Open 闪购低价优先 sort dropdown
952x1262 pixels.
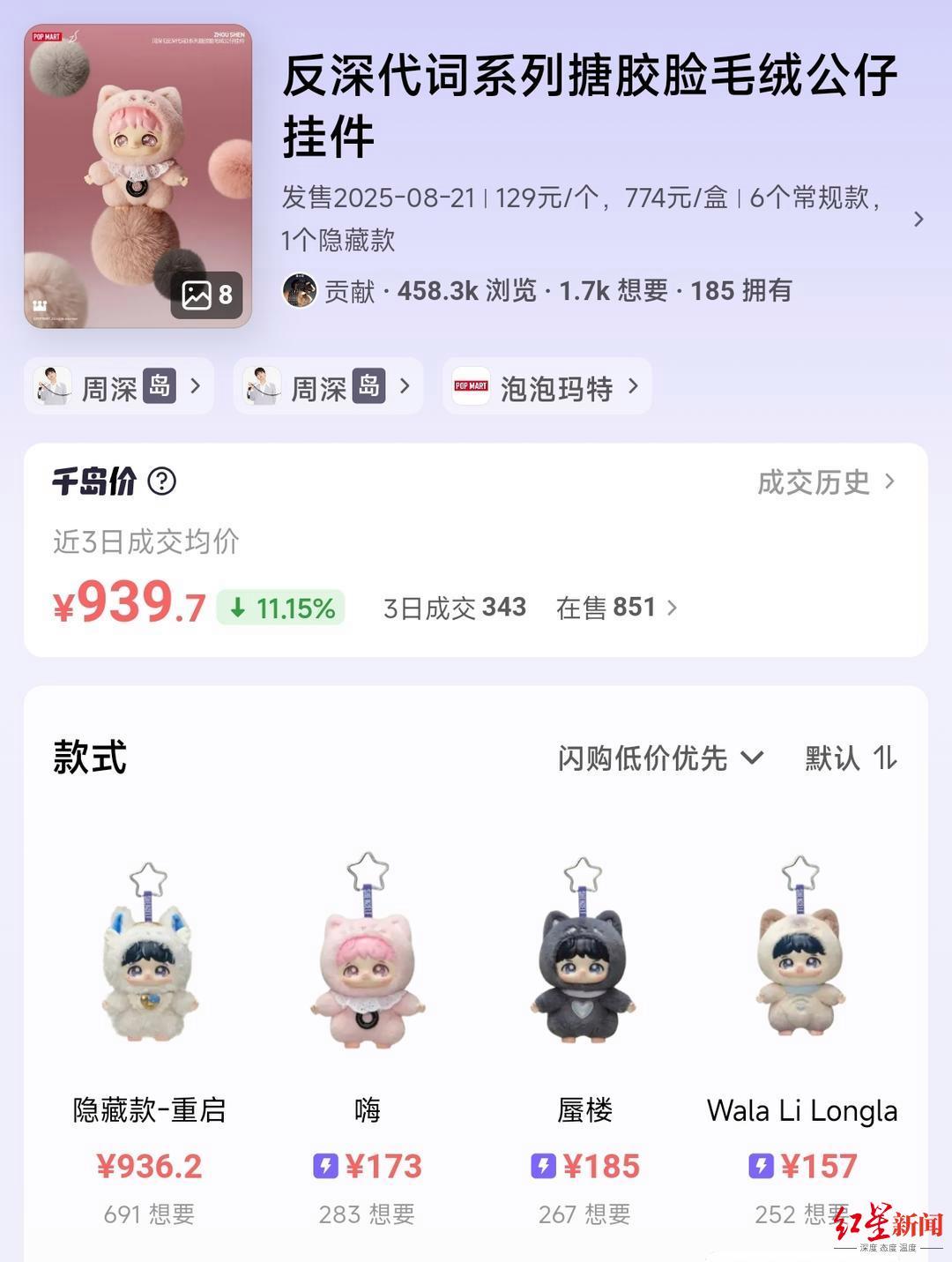click(x=659, y=758)
